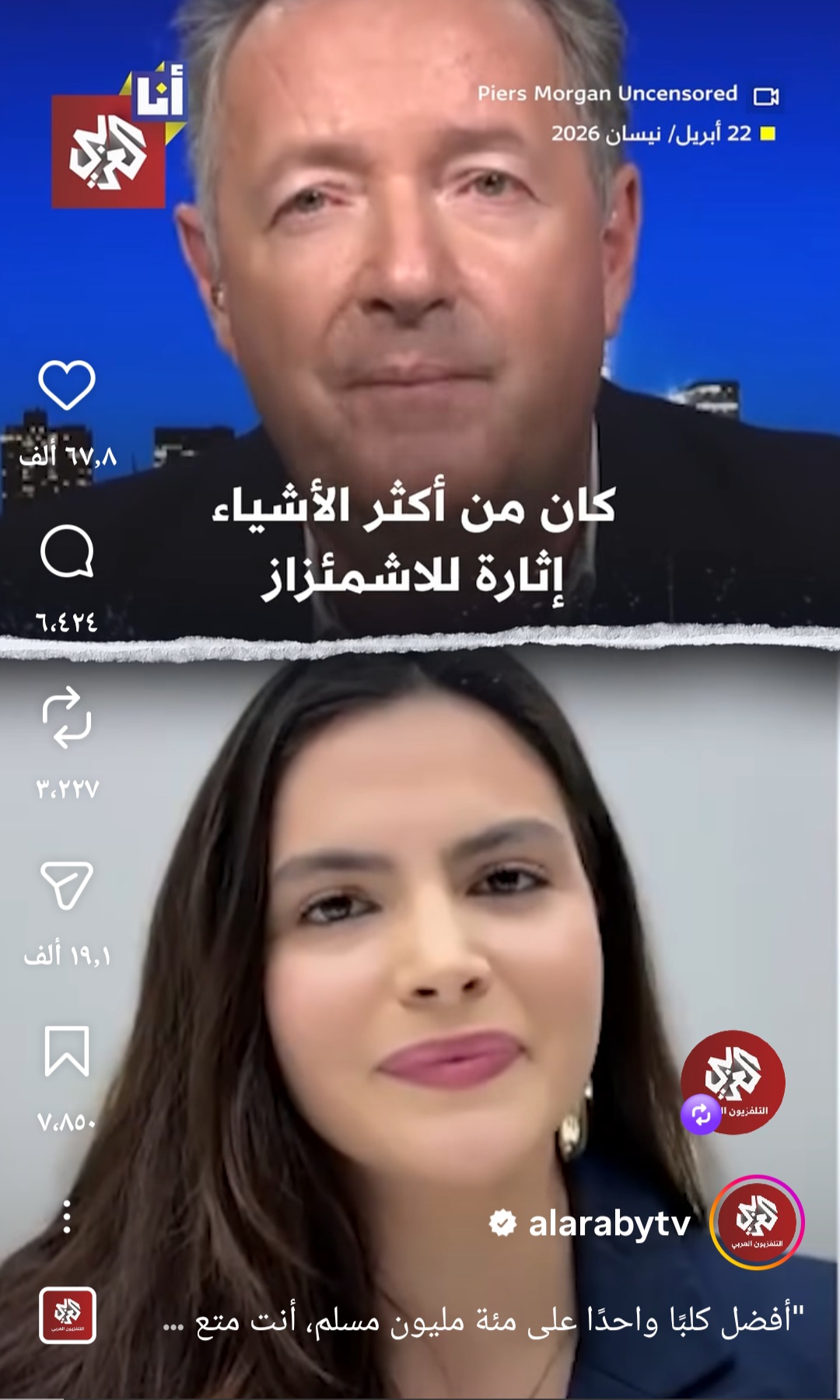View the alarabytv profile picture story

point(757,1223)
